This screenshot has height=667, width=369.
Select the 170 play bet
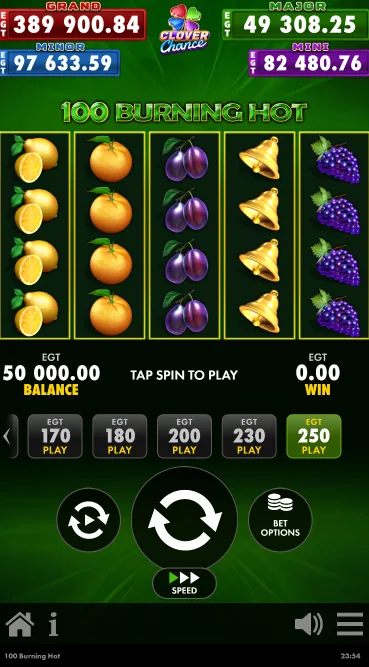click(x=55, y=436)
